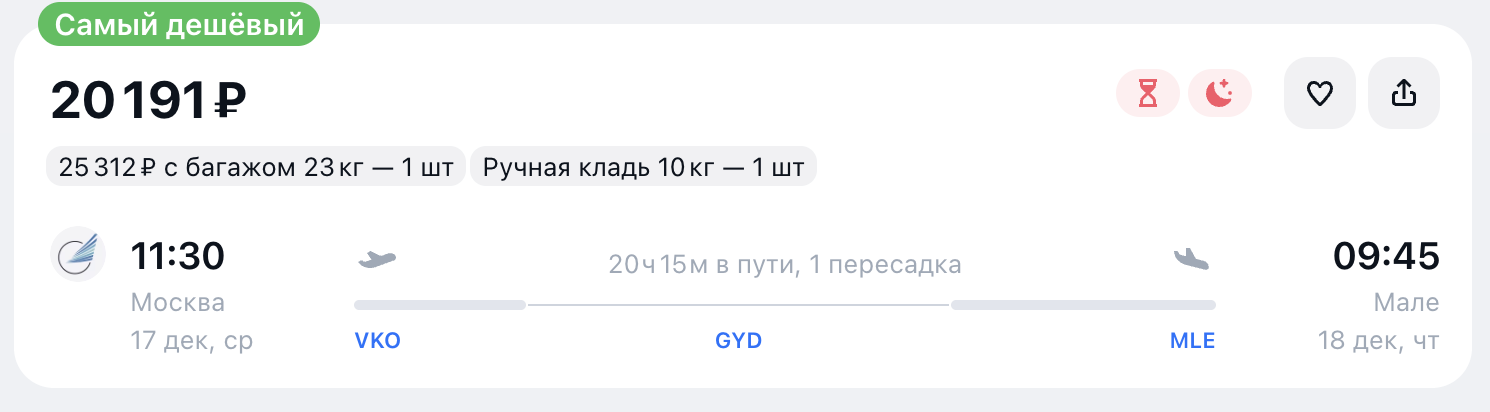1490x412 pixels.
Task: Tap the hand luggage 10 kg chip
Action: [643, 167]
